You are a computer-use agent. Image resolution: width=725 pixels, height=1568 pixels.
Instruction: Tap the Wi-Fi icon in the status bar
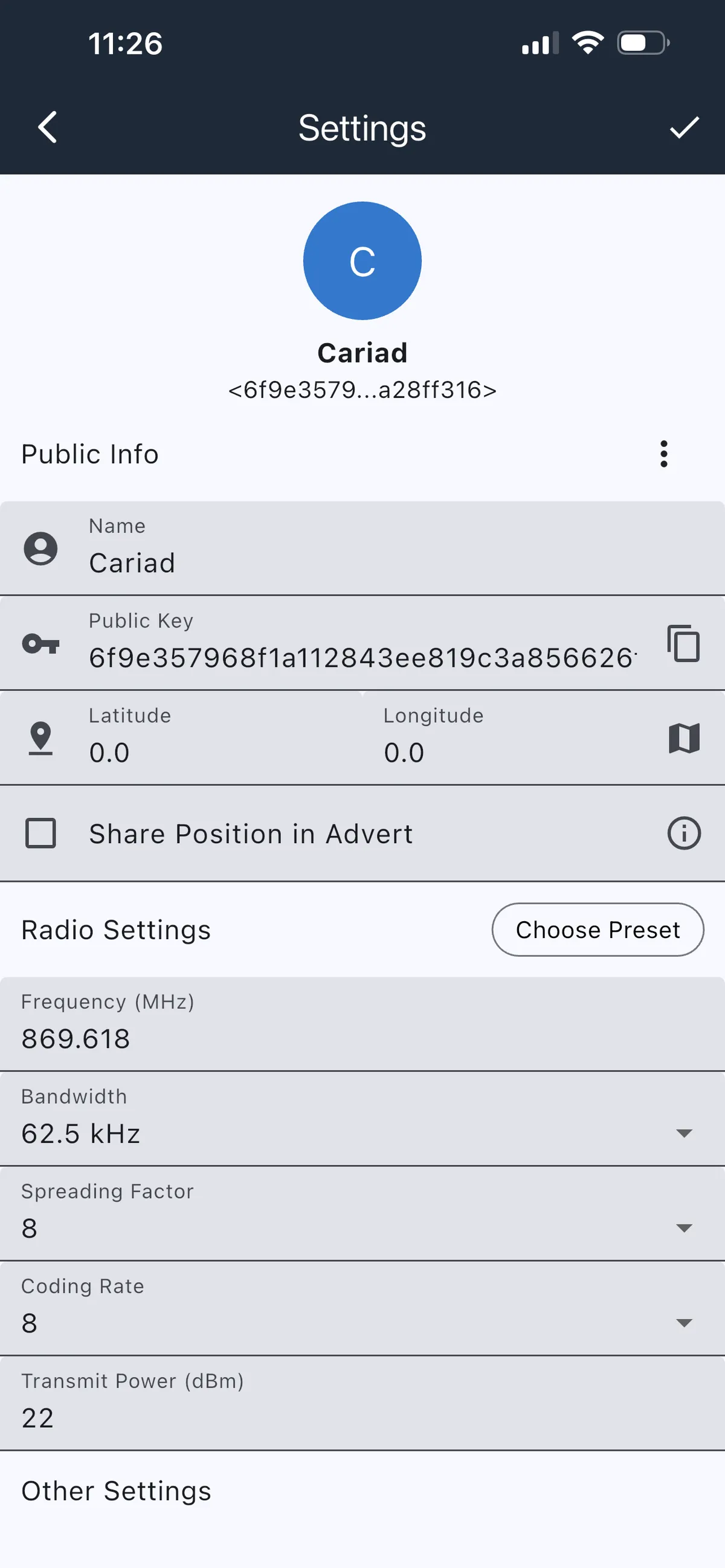click(586, 42)
